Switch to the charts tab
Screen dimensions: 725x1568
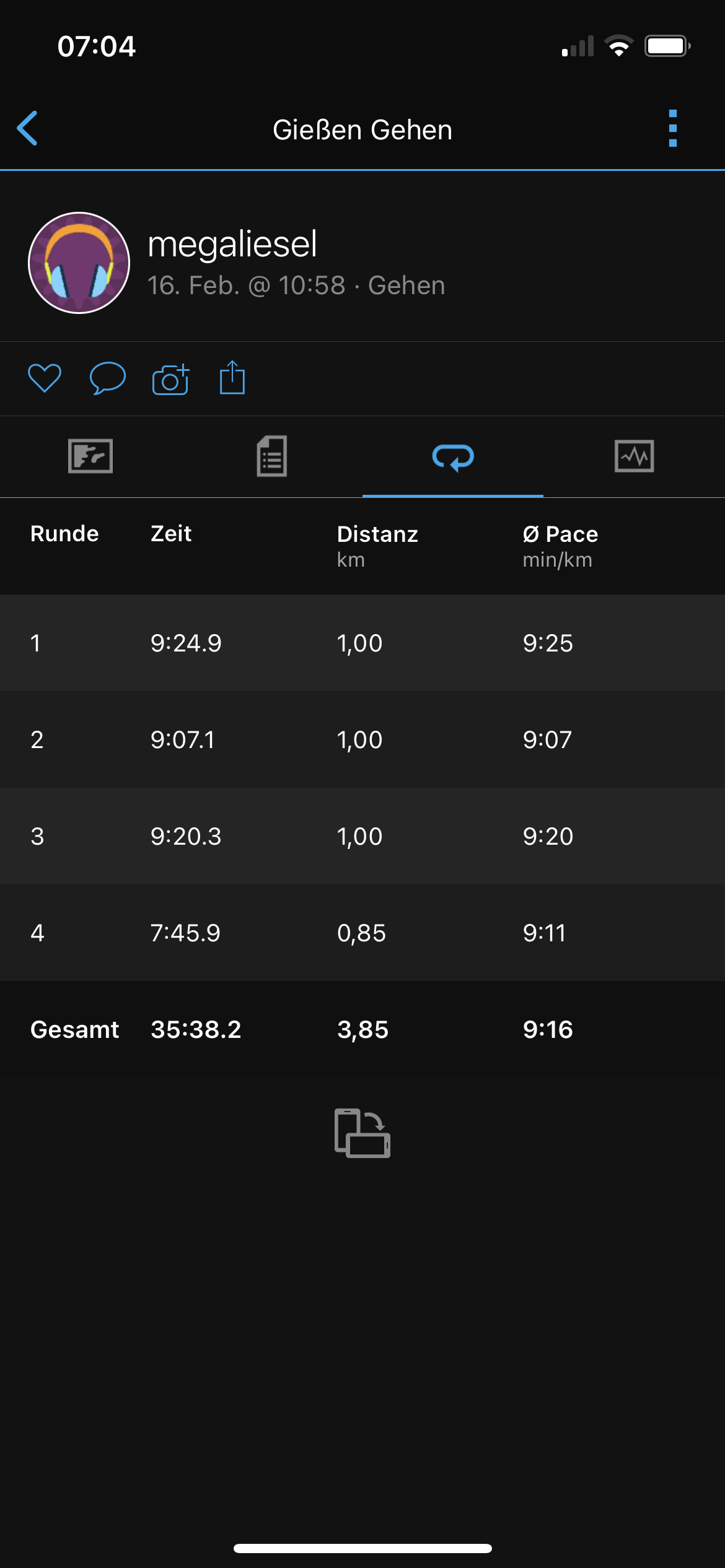pyautogui.click(x=634, y=456)
